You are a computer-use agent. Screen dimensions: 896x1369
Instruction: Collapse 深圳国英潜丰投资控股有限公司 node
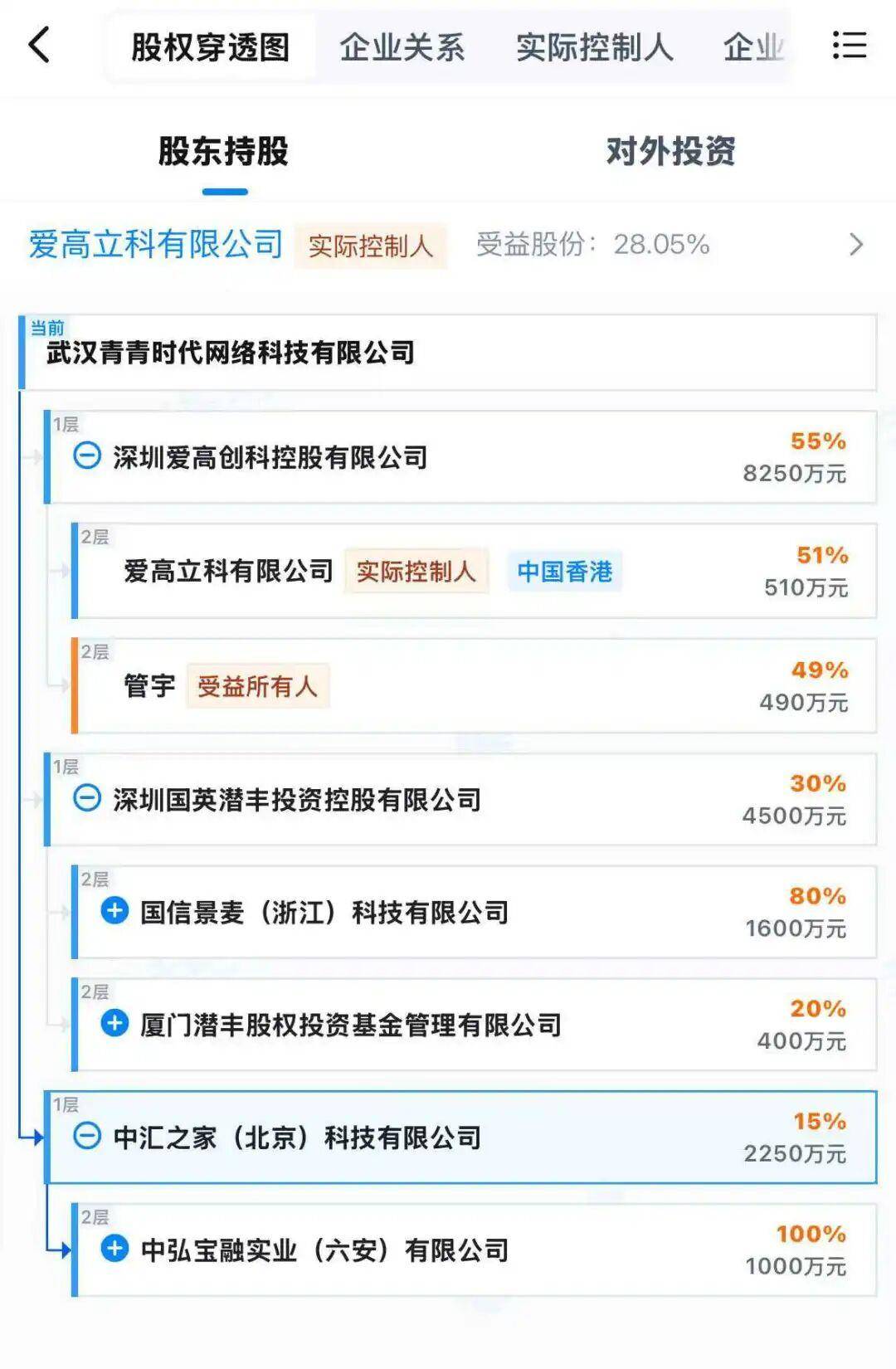pos(86,799)
